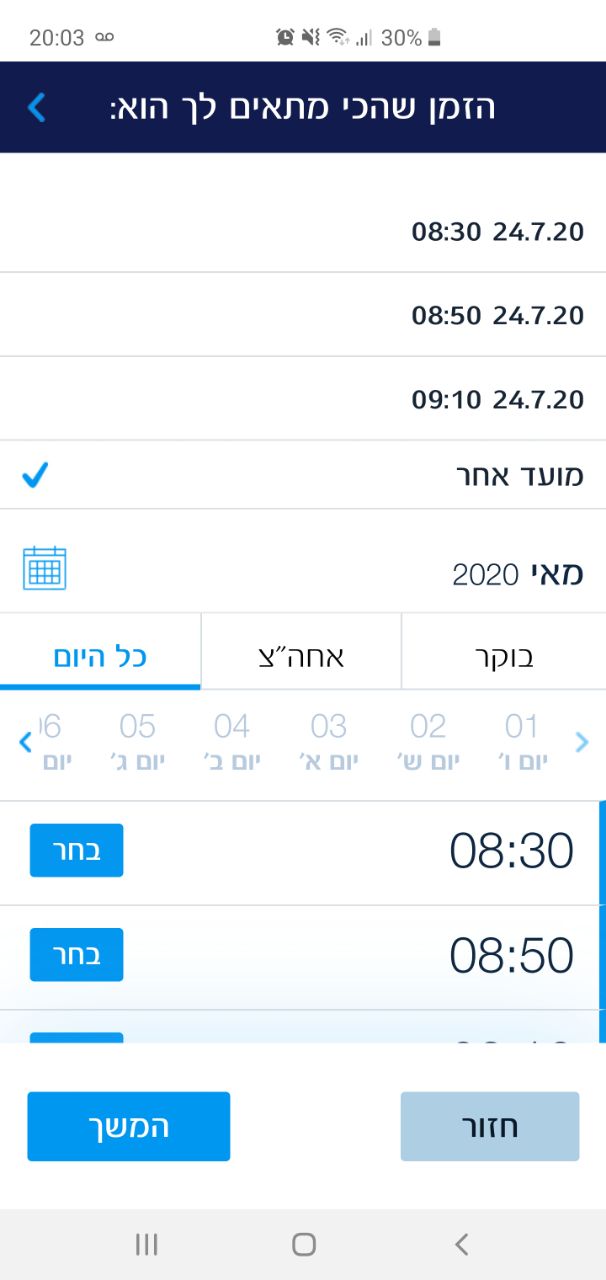Switch to the אחה״צ tab

coord(302,656)
